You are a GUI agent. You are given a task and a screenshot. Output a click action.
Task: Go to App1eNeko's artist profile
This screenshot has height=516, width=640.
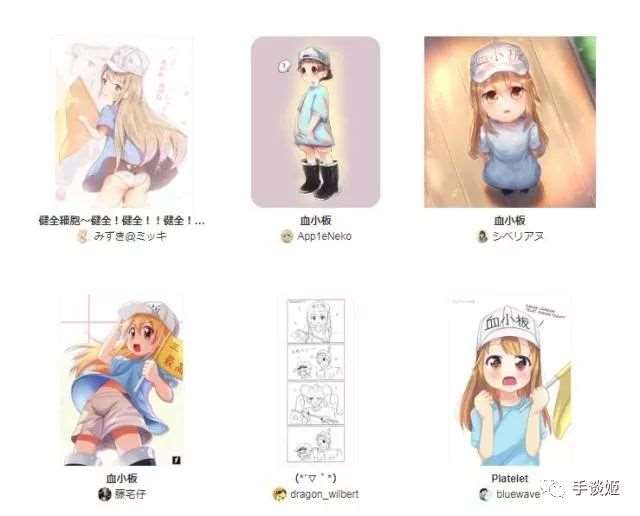[323, 236]
